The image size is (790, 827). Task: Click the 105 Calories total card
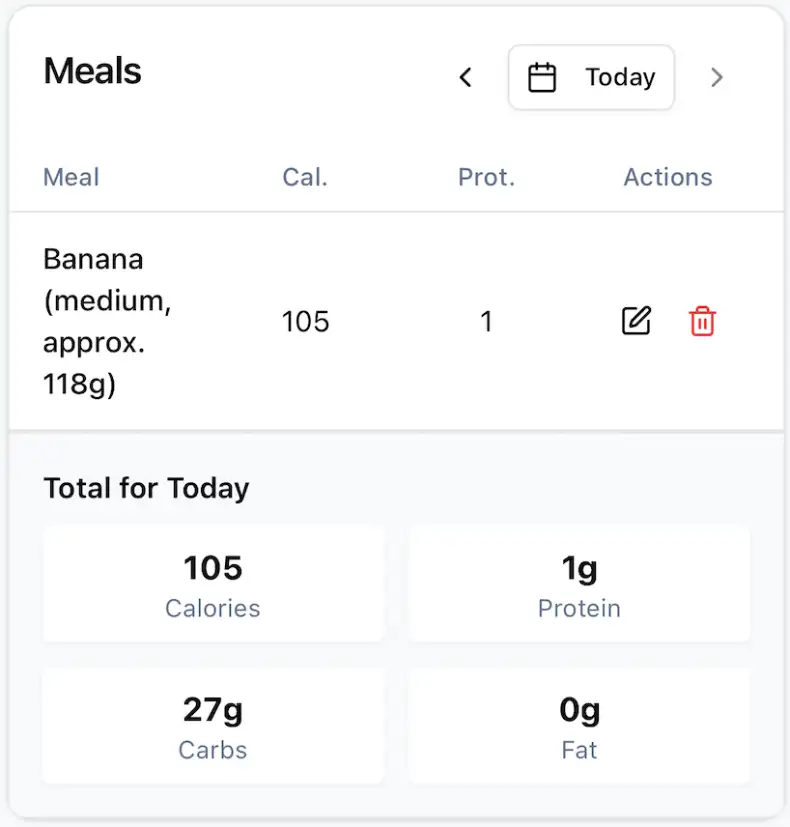tap(213, 584)
